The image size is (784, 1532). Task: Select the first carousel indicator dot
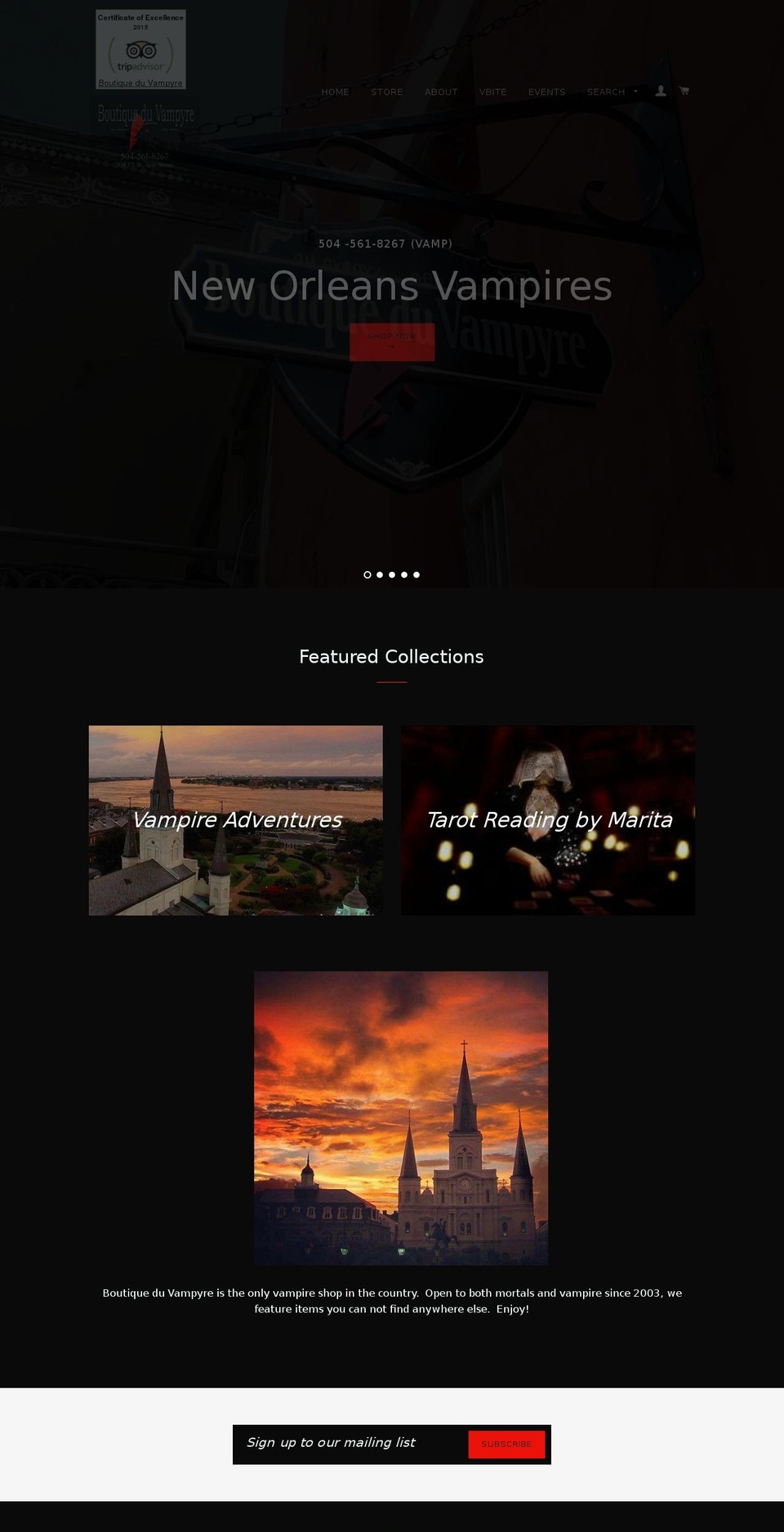(x=367, y=574)
